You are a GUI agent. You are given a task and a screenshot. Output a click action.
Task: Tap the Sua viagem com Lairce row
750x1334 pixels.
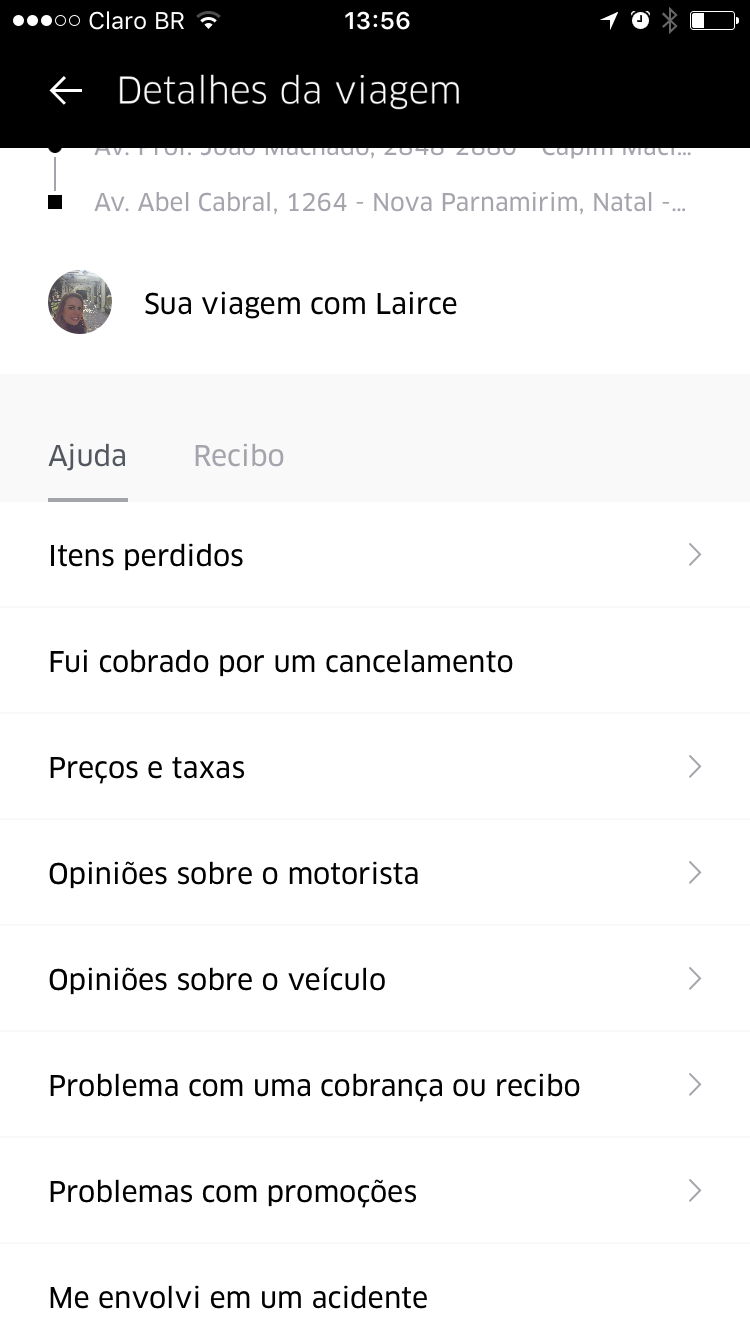(x=375, y=303)
